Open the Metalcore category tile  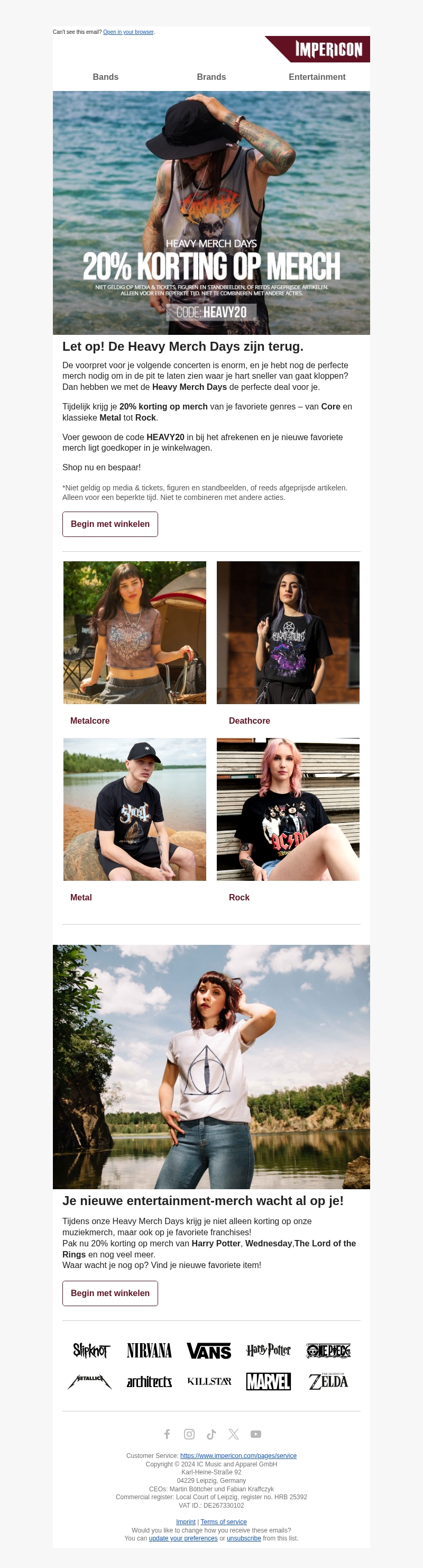[134, 632]
